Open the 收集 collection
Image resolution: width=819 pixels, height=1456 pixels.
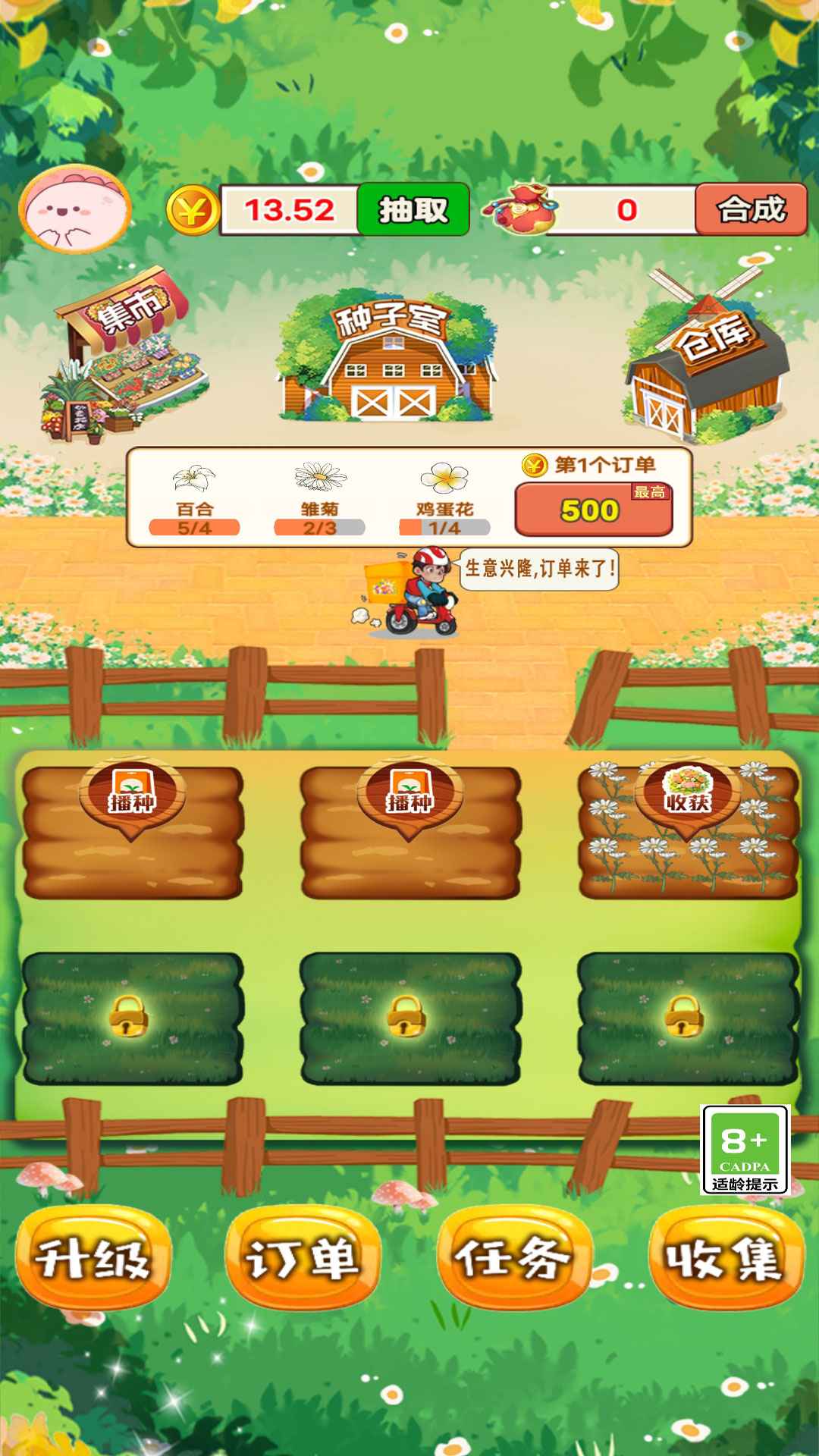[x=726, y=1259]
